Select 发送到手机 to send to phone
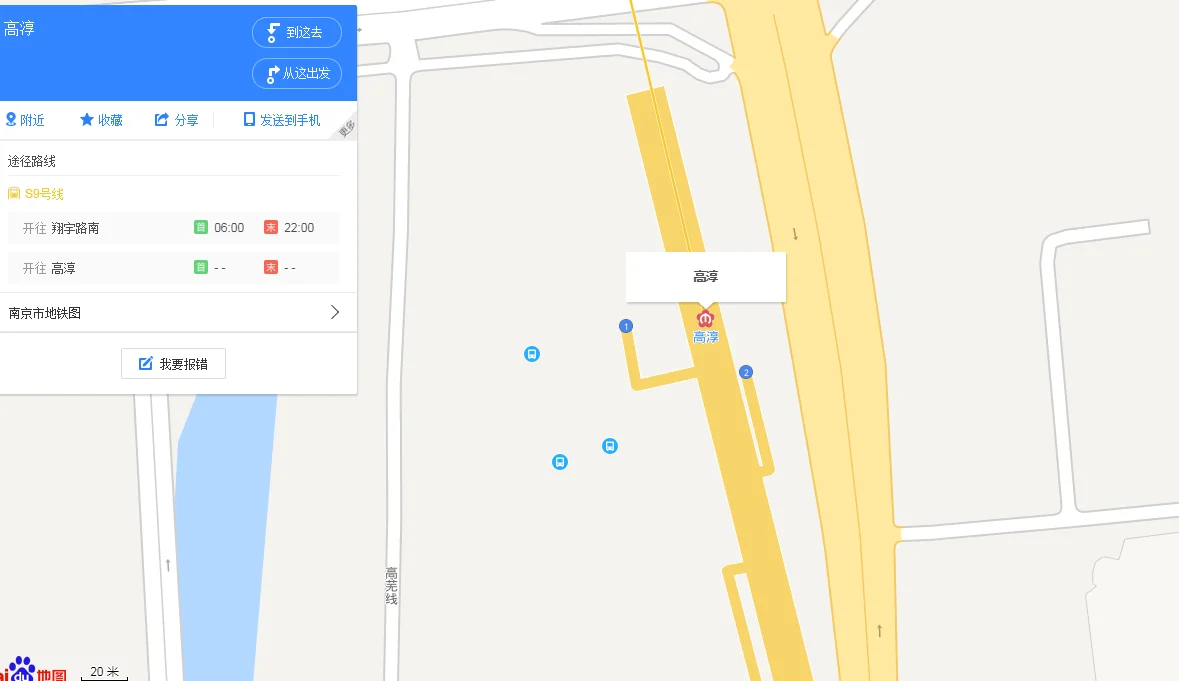Image resolution: width=1179 pixels, height=681 pixels. click(x=282, y=120)
